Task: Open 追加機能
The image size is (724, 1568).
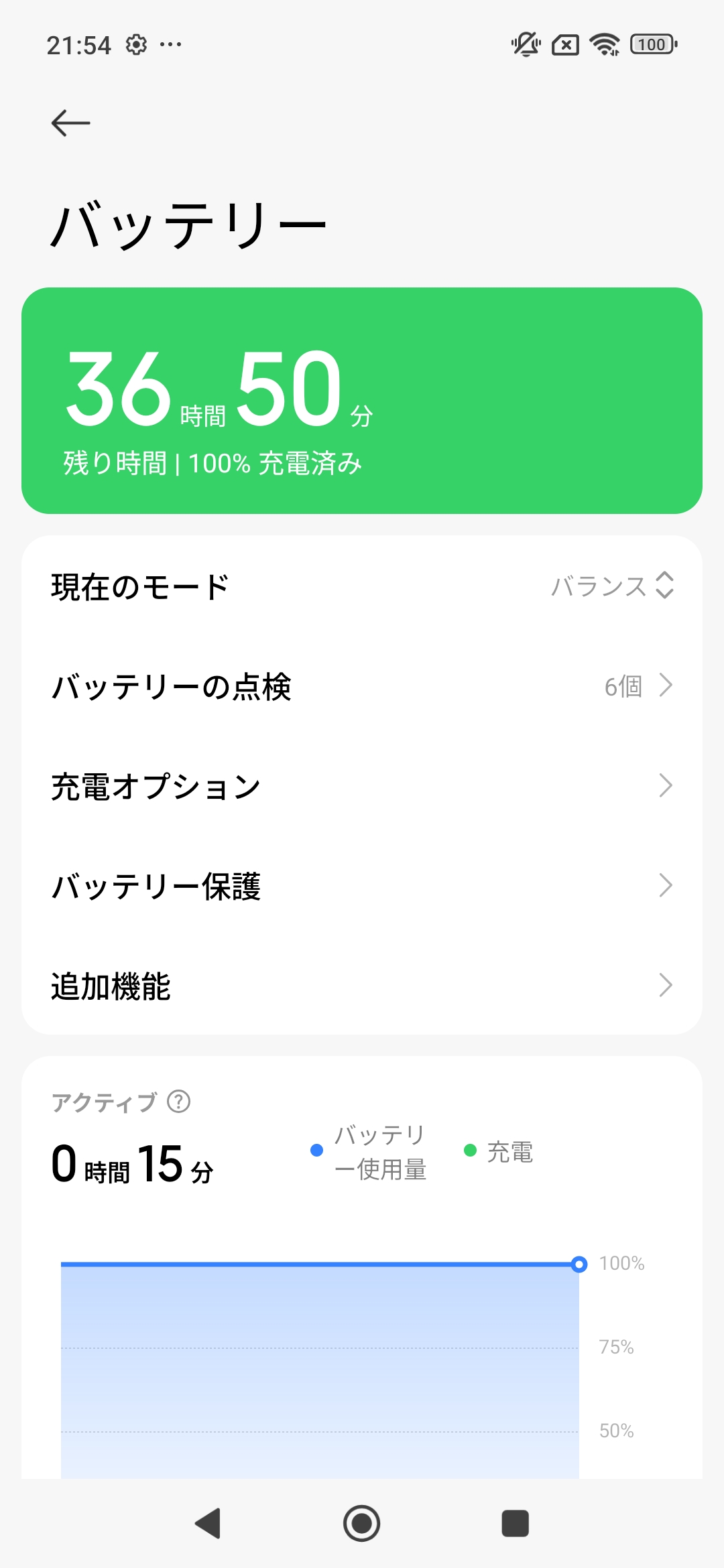Action: pos(362,986)
